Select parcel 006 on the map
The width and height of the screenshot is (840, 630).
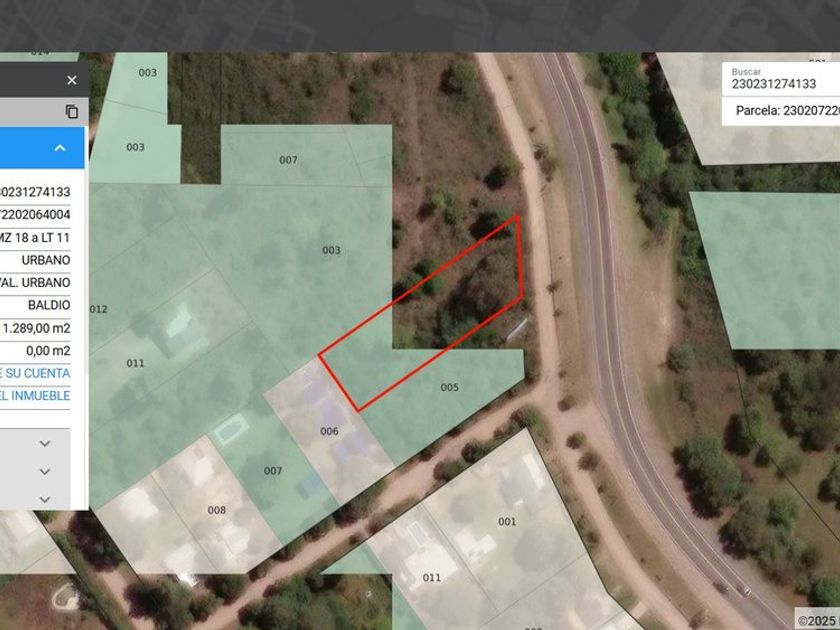coord(329,432)
